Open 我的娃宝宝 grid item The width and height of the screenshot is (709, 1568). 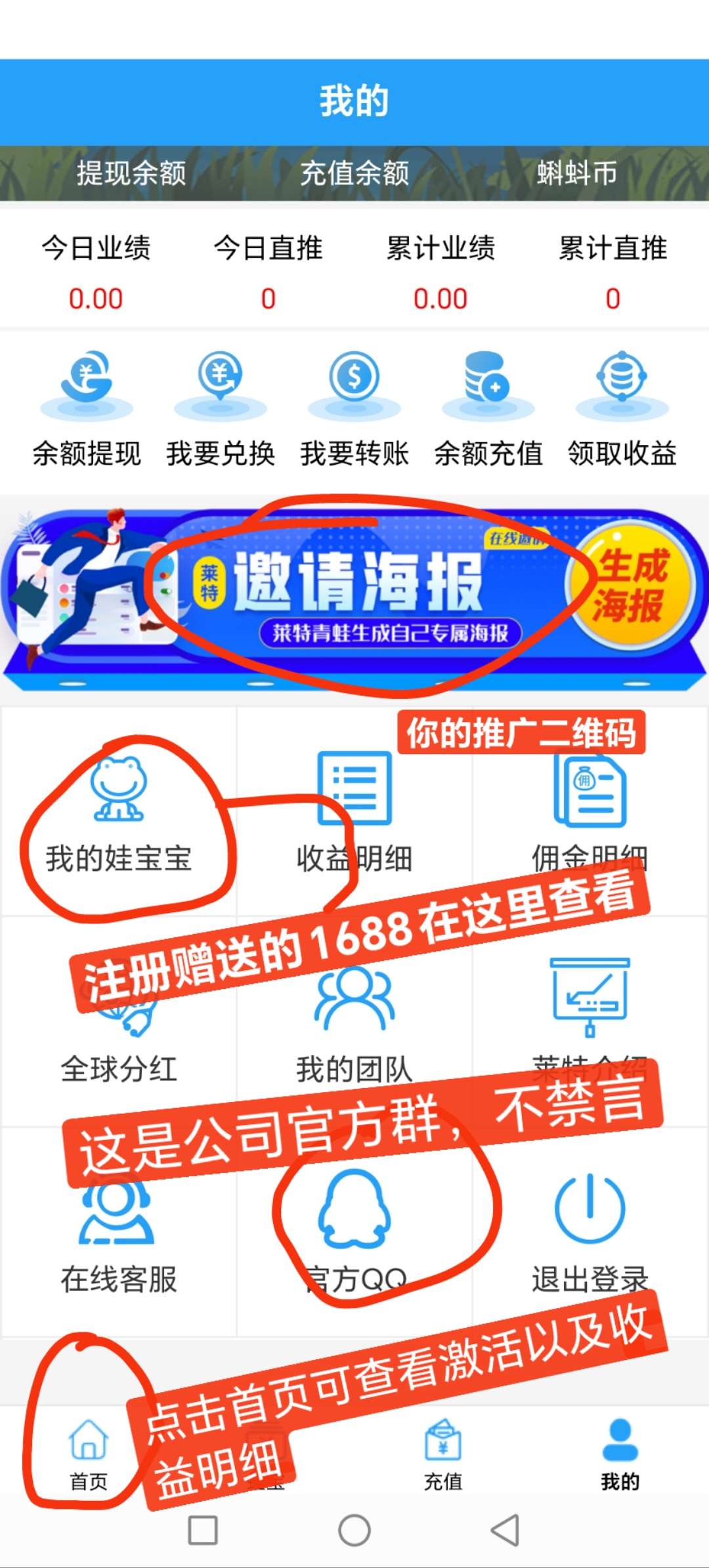coord(119,814)
